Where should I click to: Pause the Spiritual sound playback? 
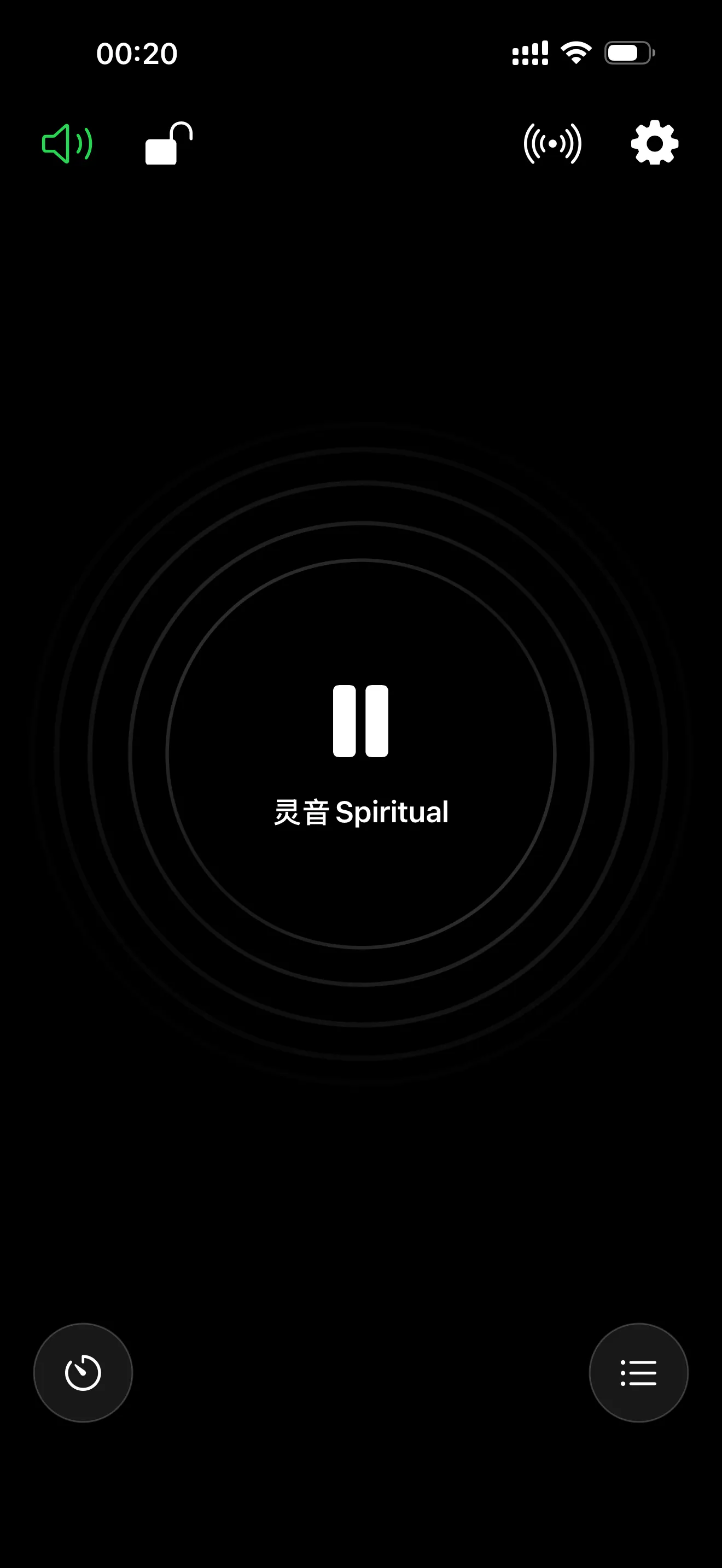point(360,721)
